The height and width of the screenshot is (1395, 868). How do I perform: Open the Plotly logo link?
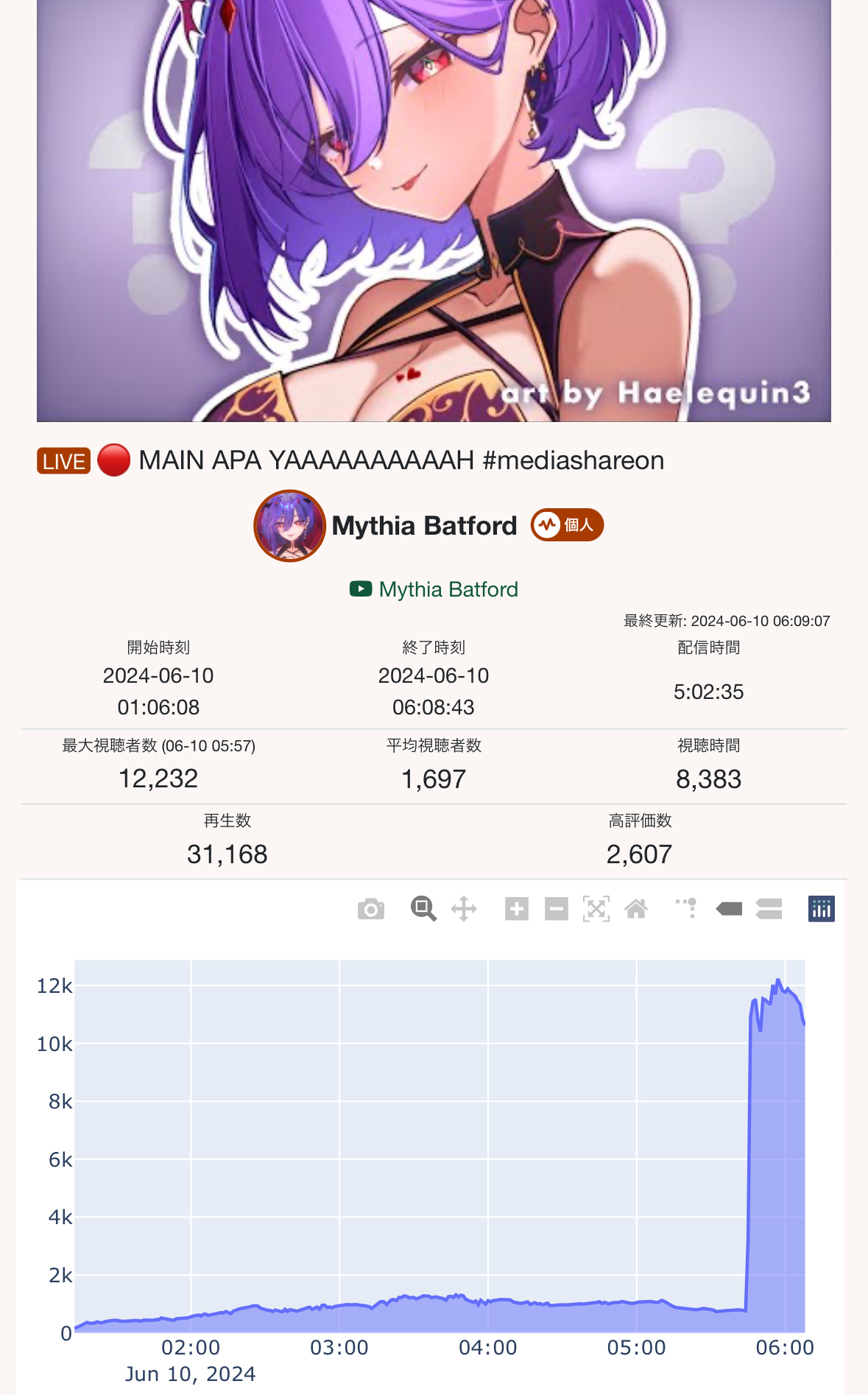pyautogui.click(x=822, y=909)
